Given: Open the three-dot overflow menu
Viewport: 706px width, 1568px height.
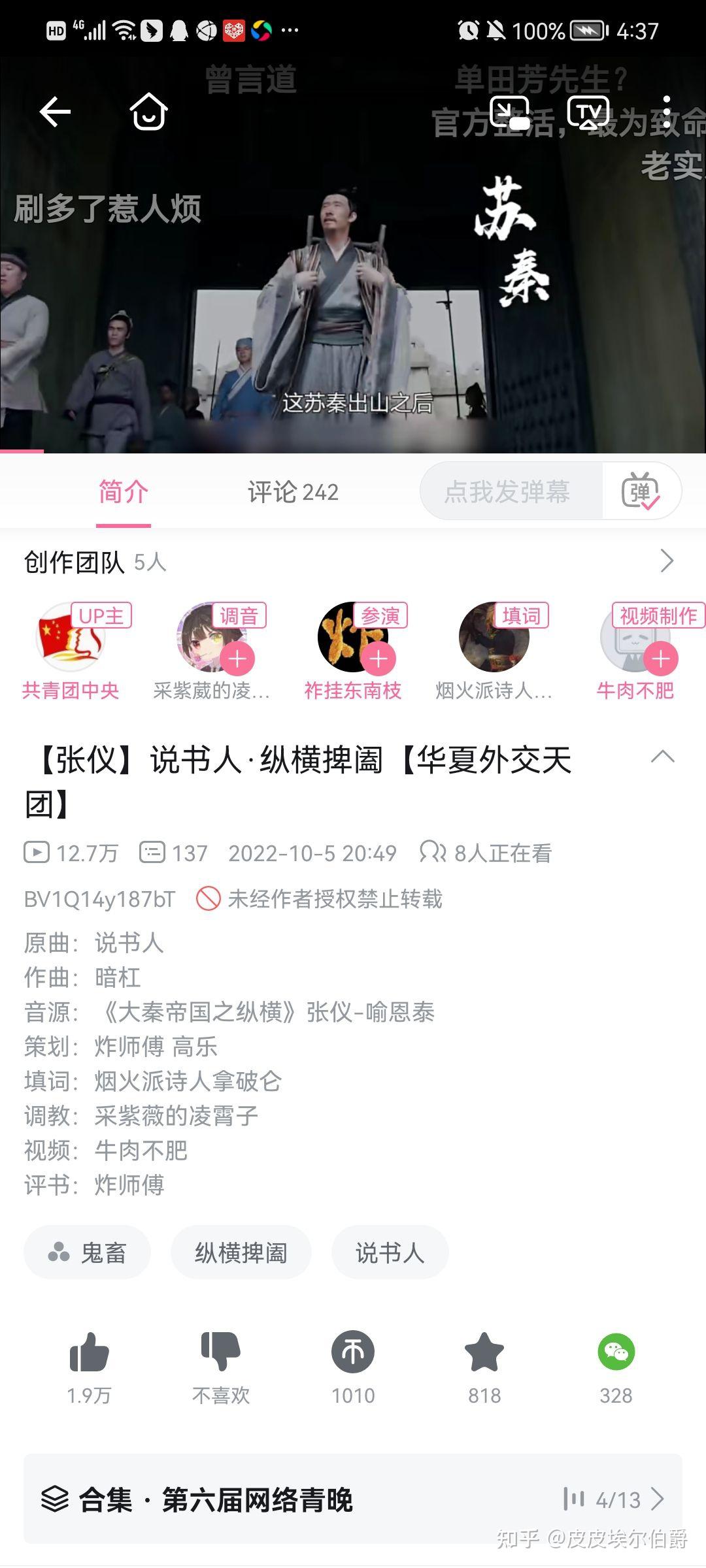Looking at the screenshot, I should 666,112.
